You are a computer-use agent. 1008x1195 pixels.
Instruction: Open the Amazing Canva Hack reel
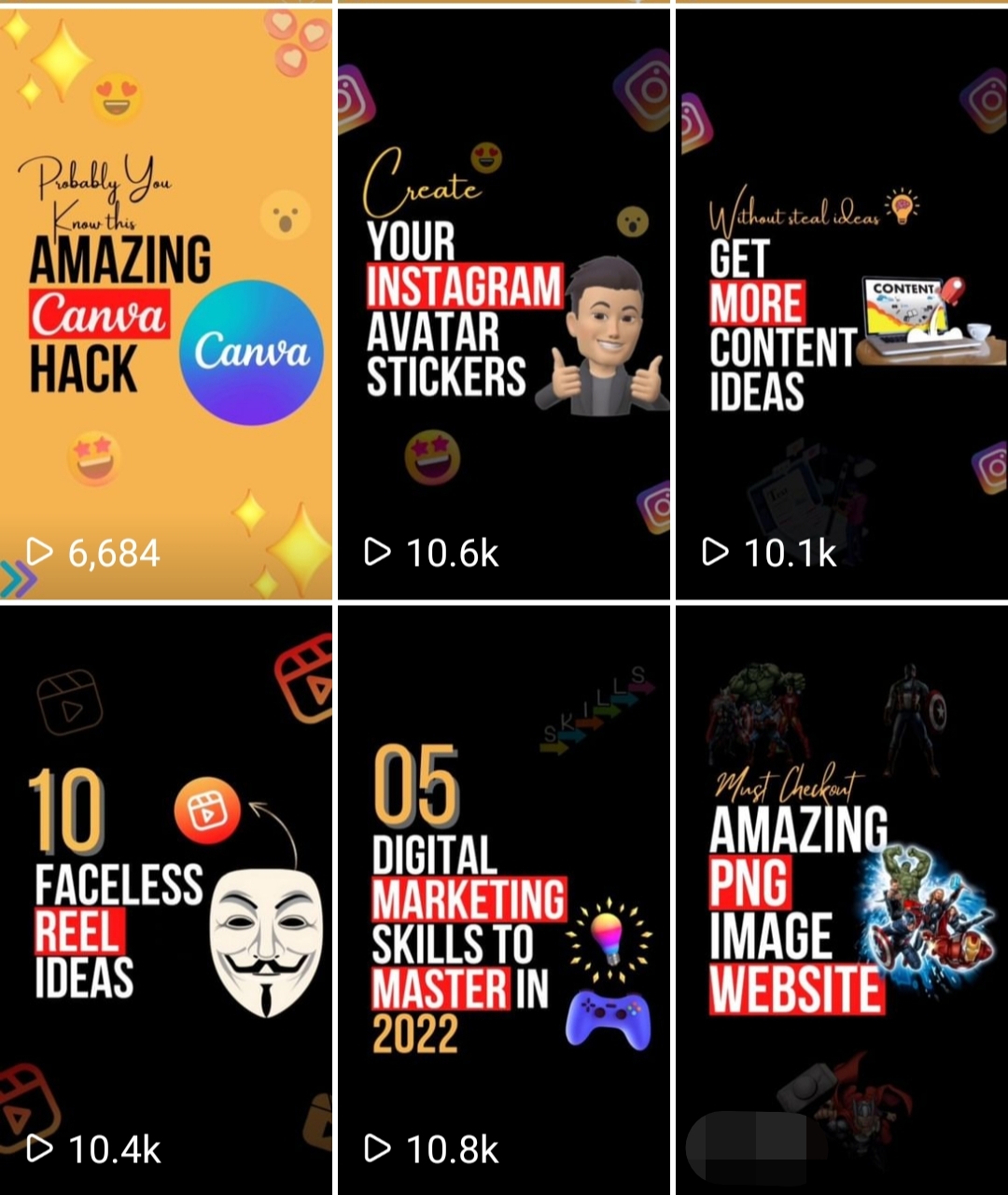(165, 303)
